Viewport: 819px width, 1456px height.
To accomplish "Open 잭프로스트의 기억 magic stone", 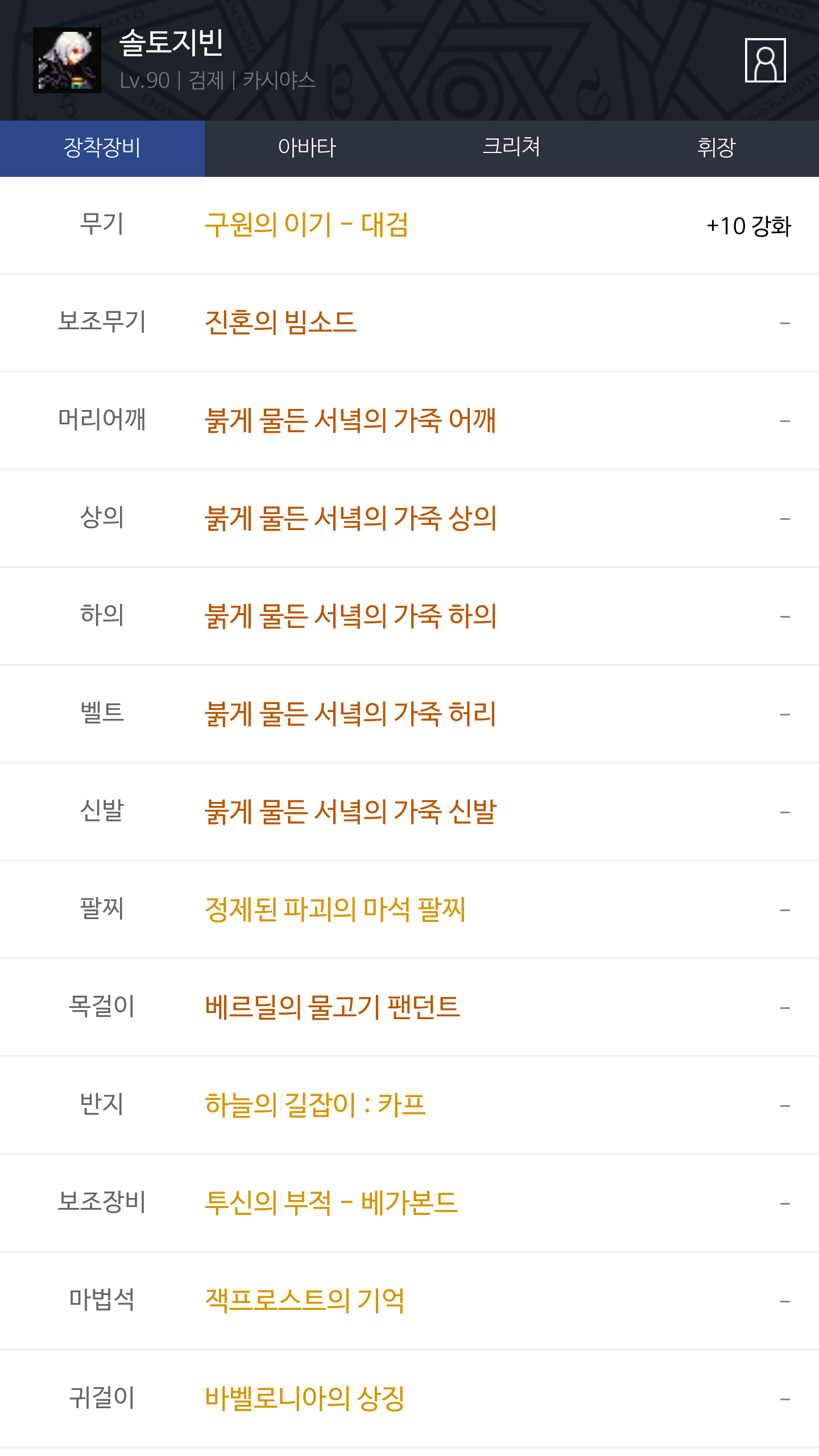I will [304, 1301].
